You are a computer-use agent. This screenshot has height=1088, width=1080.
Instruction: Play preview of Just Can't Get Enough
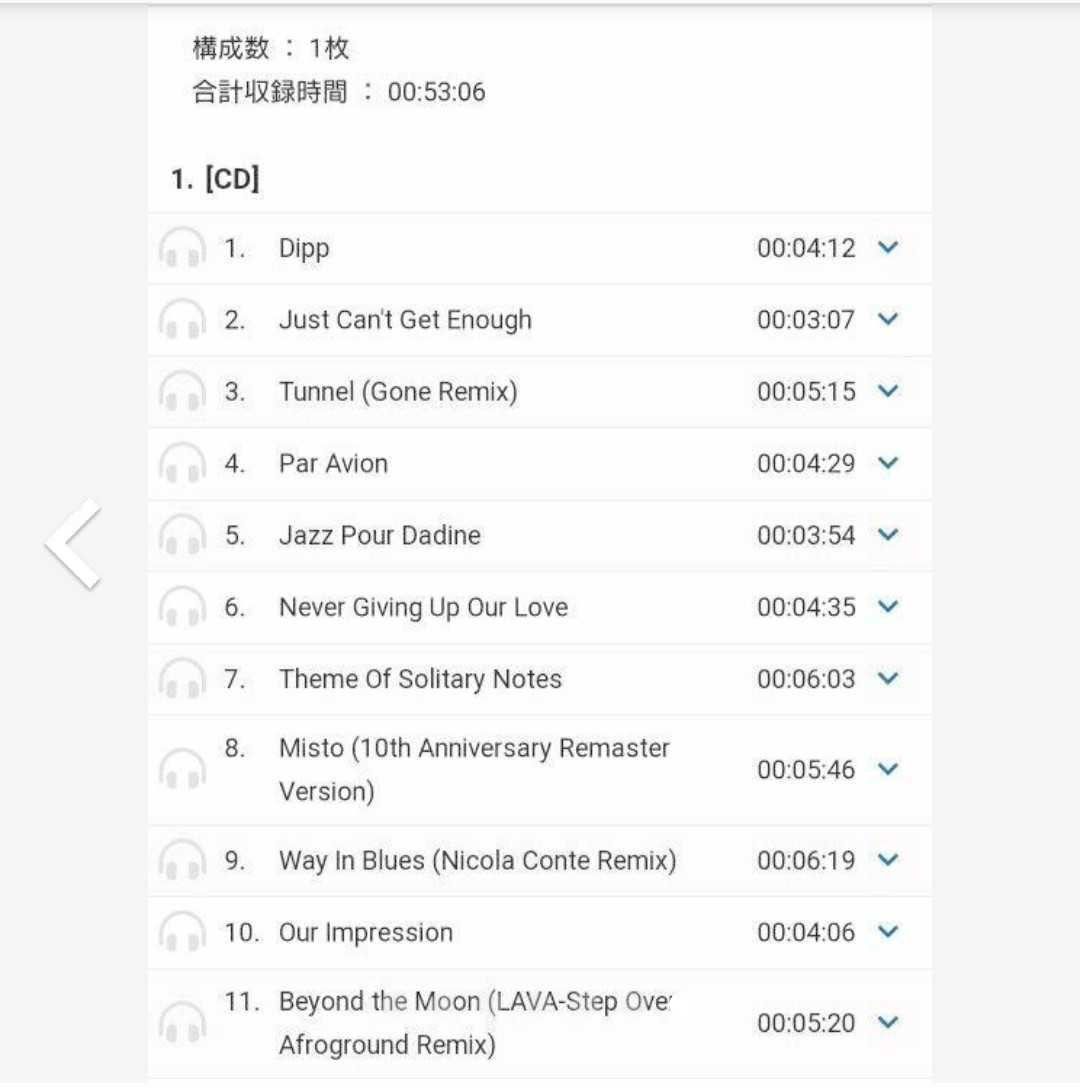(182, 320)
